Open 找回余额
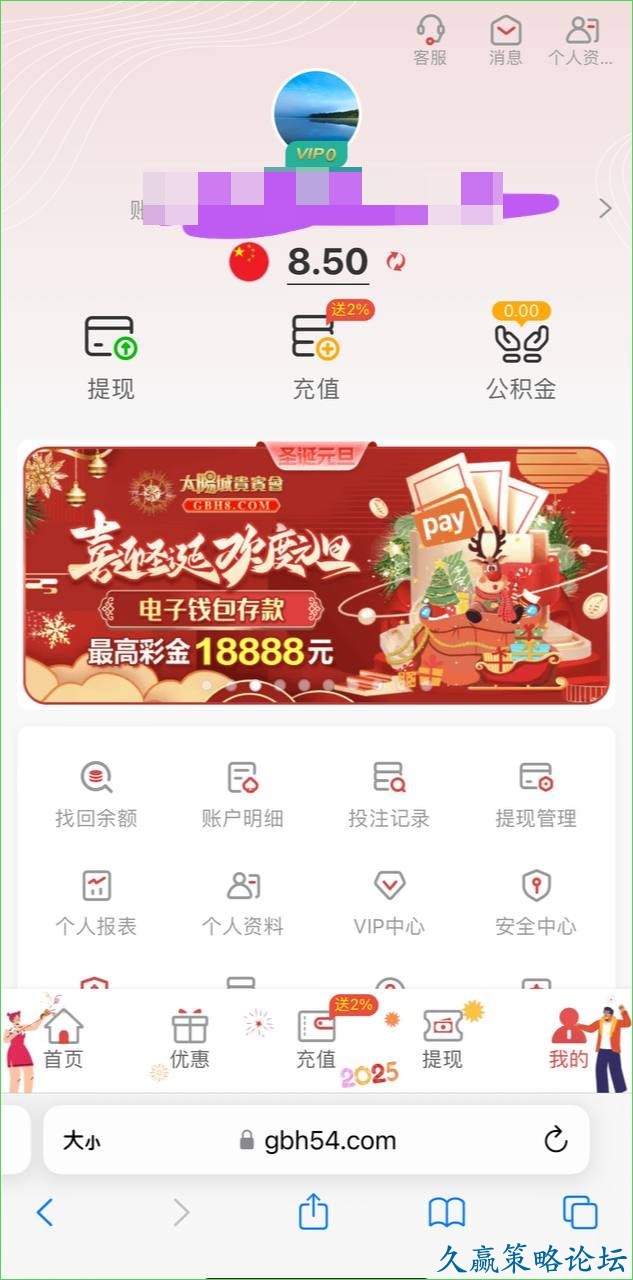Image resolution: width=633 pixels, height=1280 pixels. pos(96,795)
